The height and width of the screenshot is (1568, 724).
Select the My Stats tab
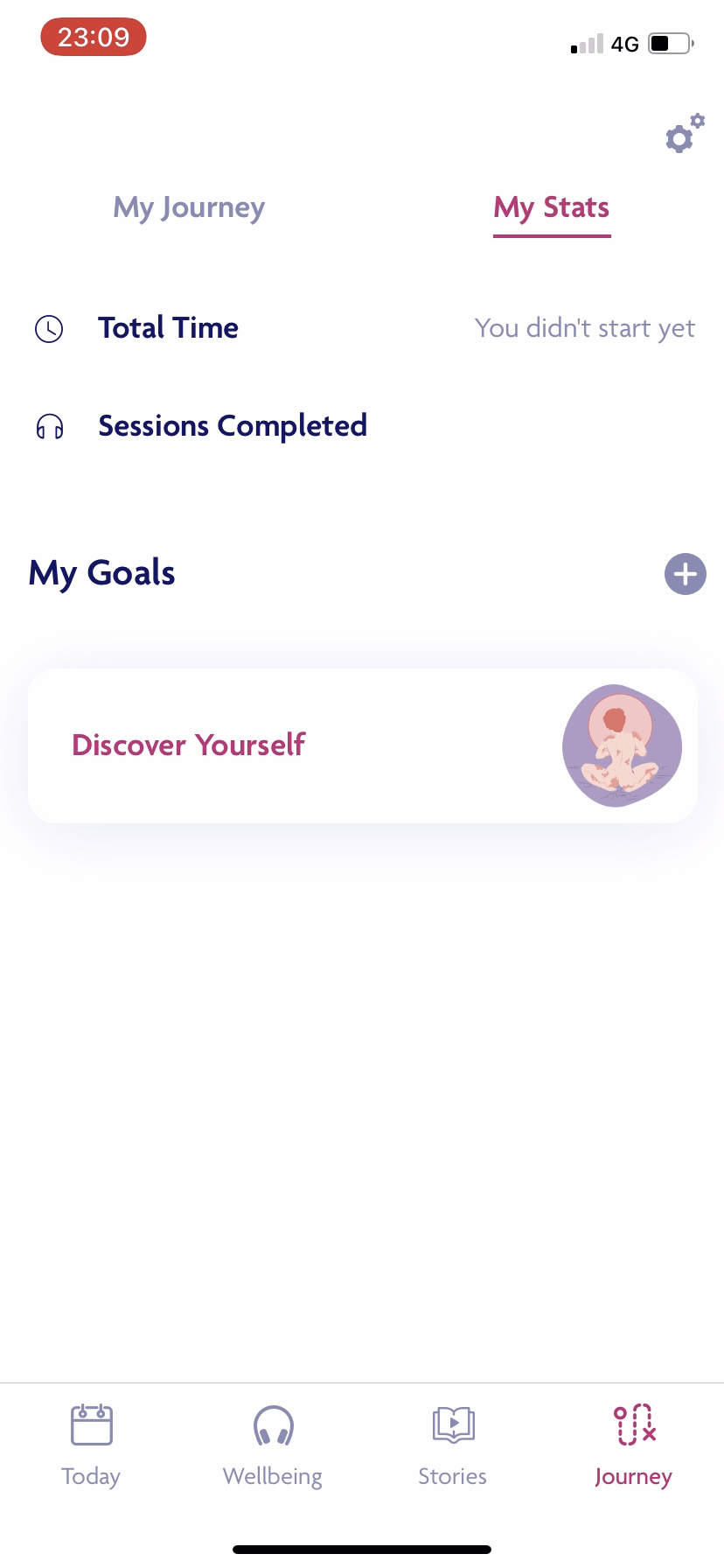pos(552,207)
